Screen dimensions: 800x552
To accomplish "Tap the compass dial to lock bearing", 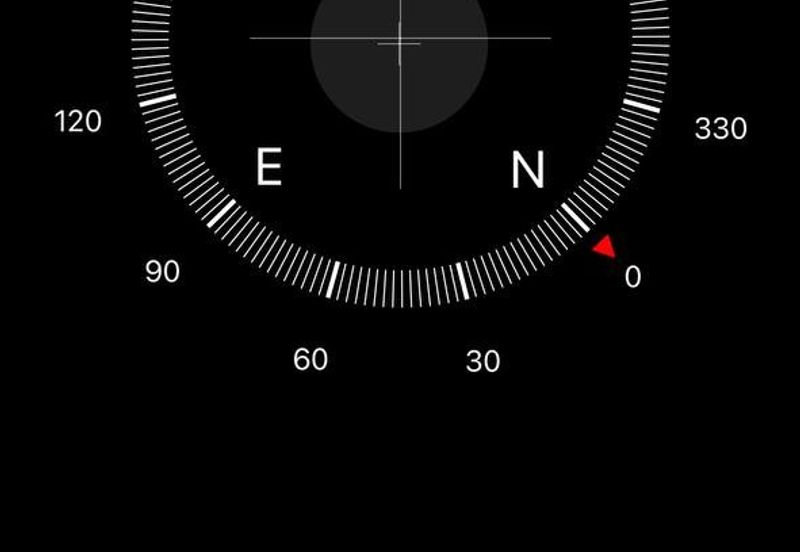I will point(400,150).
